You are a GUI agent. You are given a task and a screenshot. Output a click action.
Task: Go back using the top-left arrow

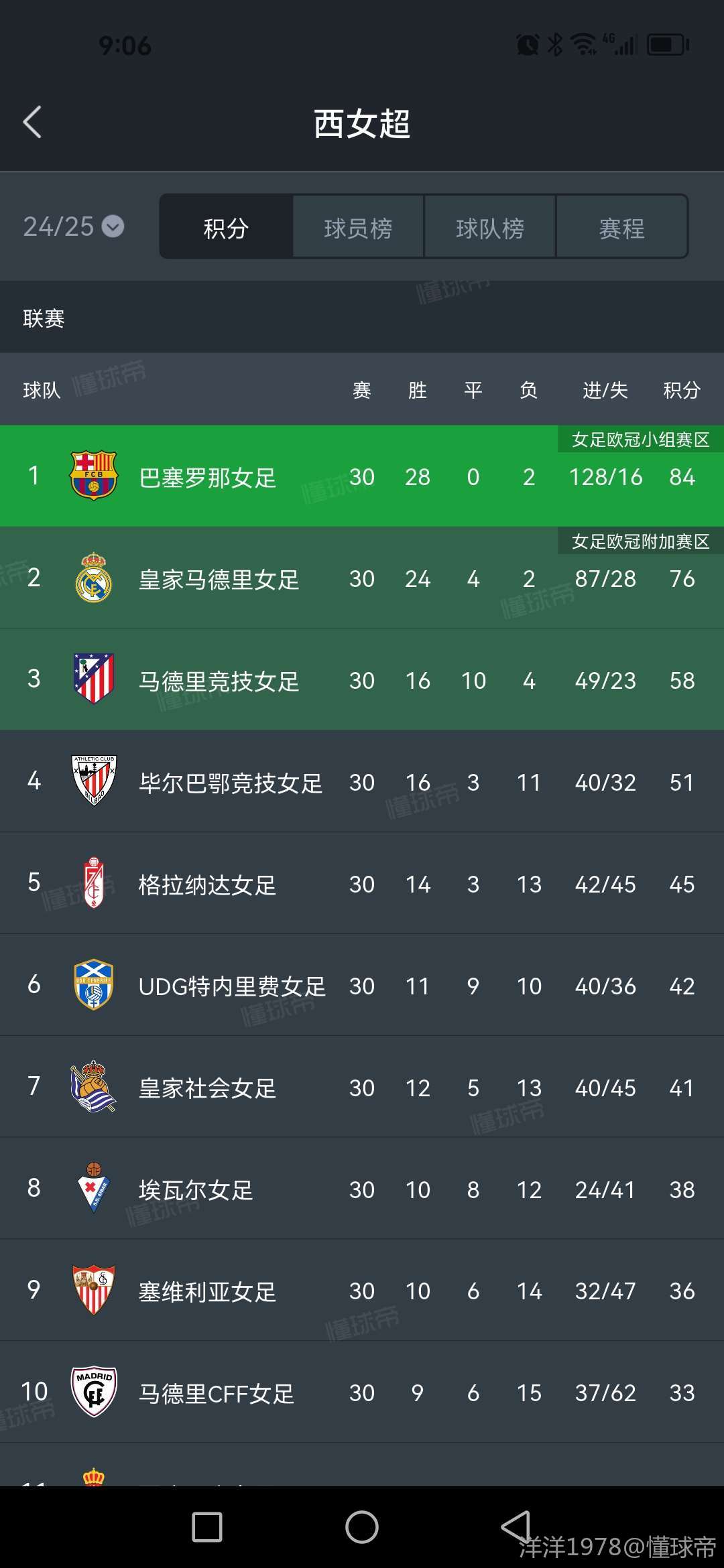[32, 123]
